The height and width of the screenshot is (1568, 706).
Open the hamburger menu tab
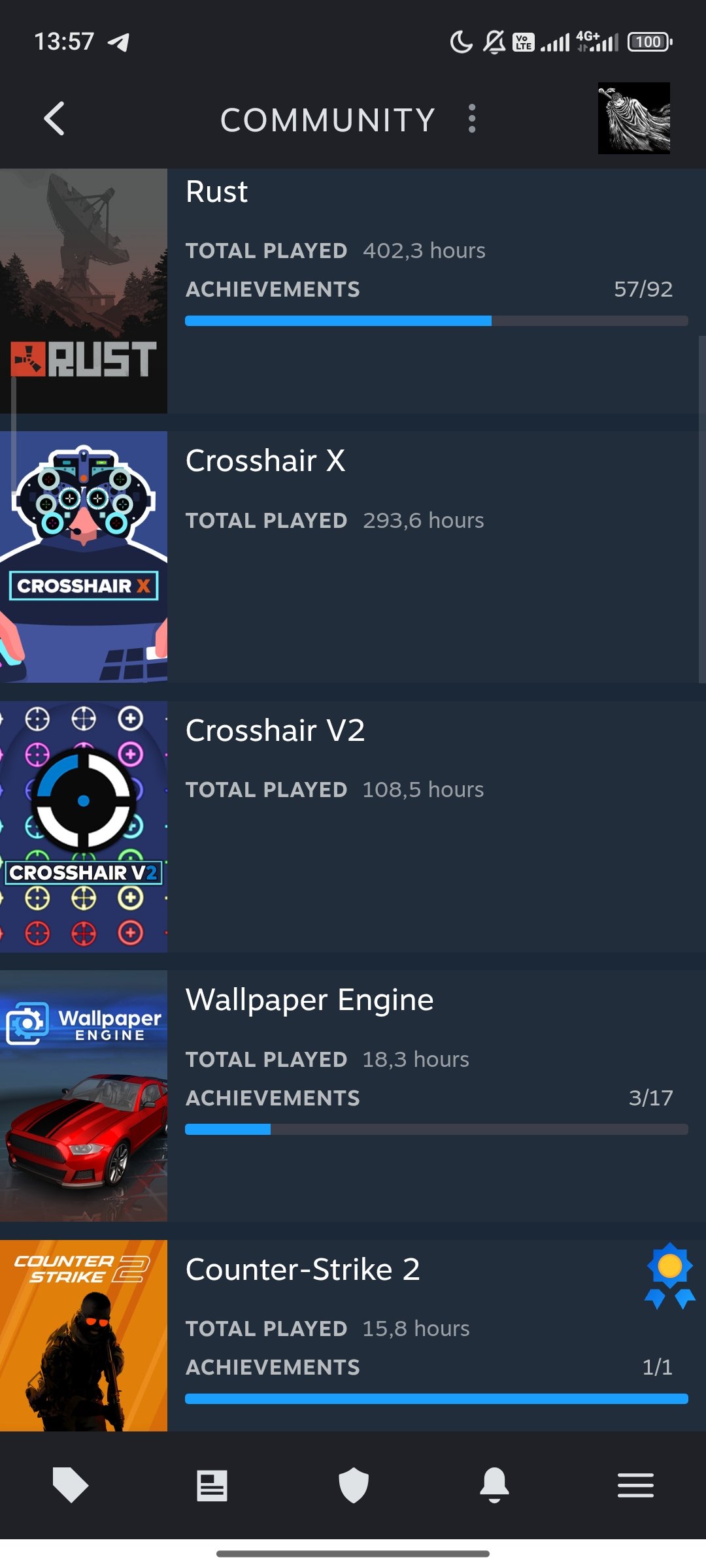click(x=635, y=1486)
